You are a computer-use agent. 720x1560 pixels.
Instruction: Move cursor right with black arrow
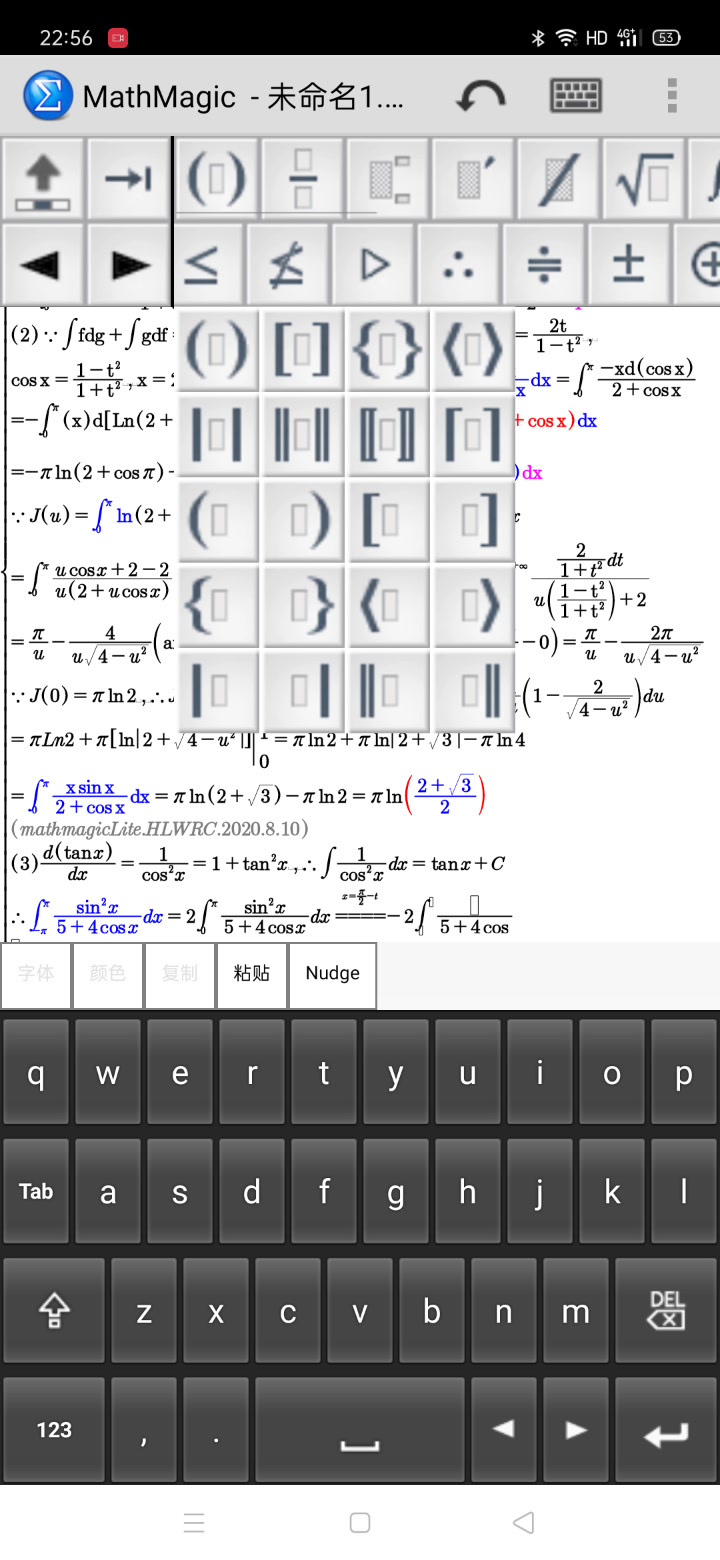(x=128, y=265)
